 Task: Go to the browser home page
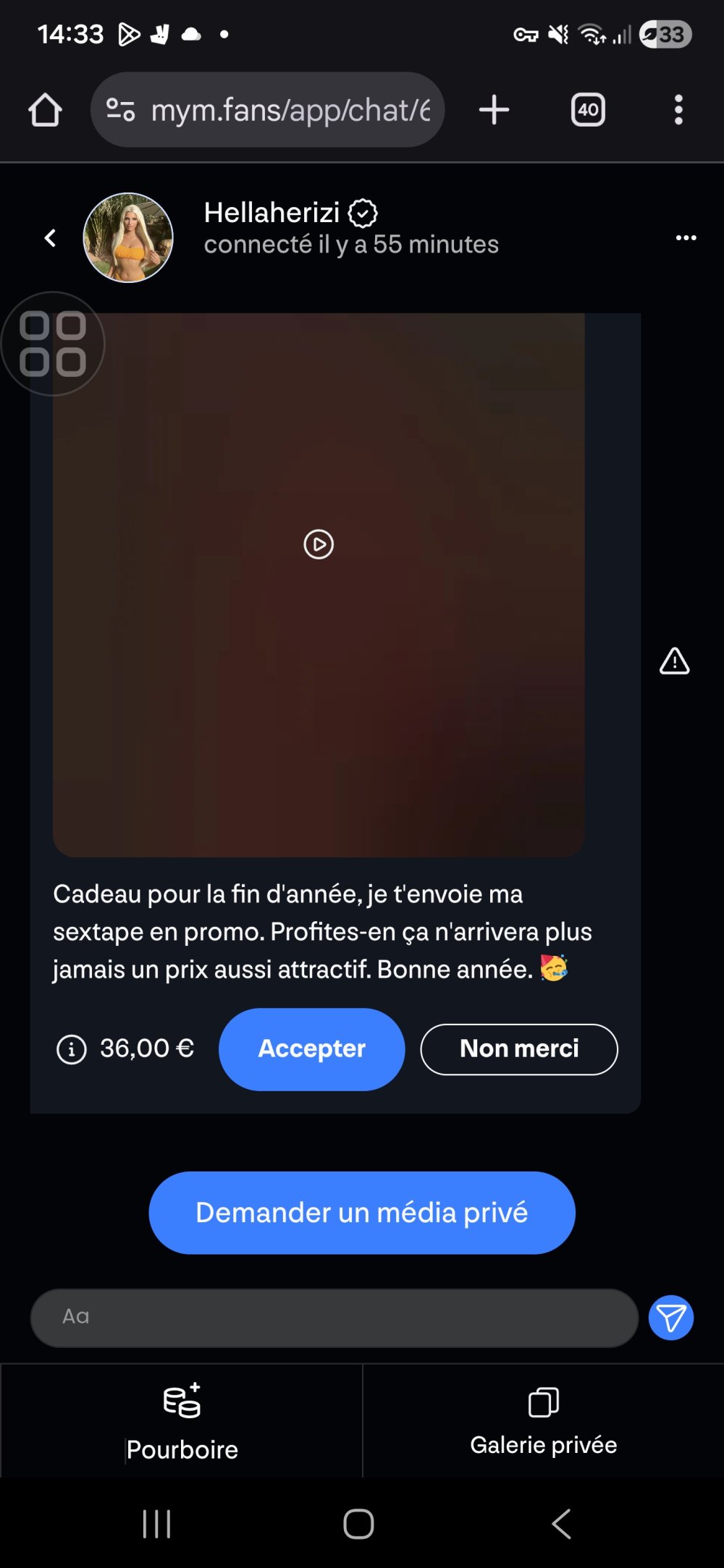tap(45, 110)
